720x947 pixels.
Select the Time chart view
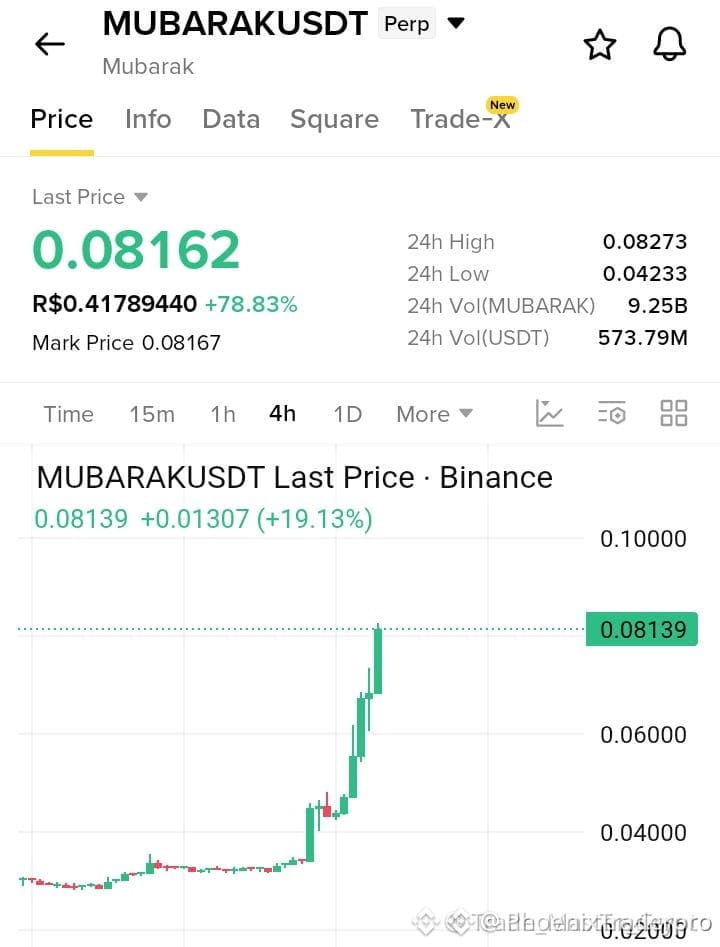68,414
